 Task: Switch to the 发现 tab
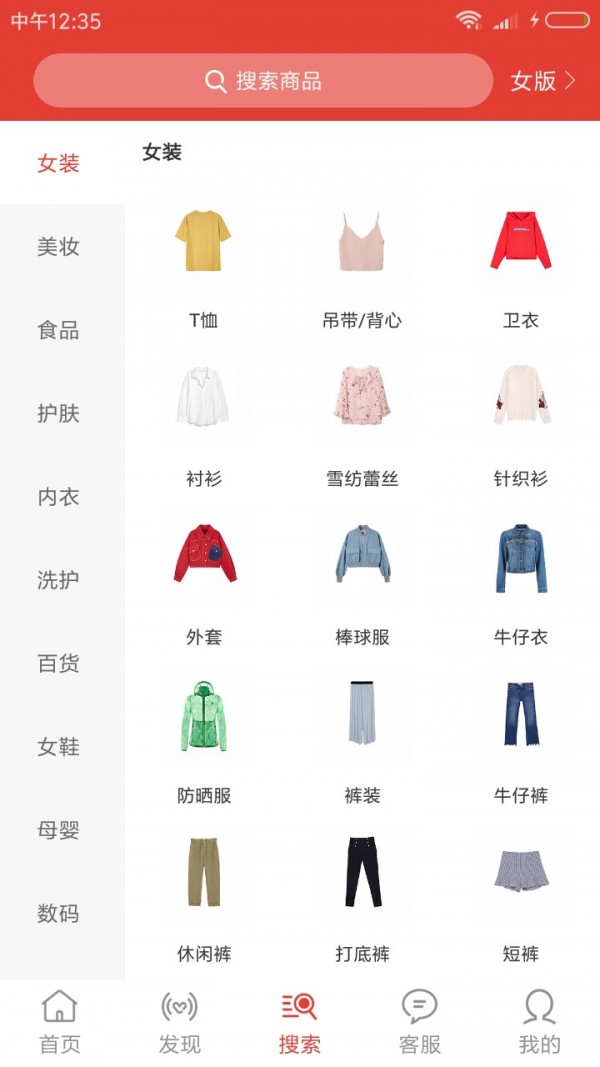click(x=179, y=1022)
